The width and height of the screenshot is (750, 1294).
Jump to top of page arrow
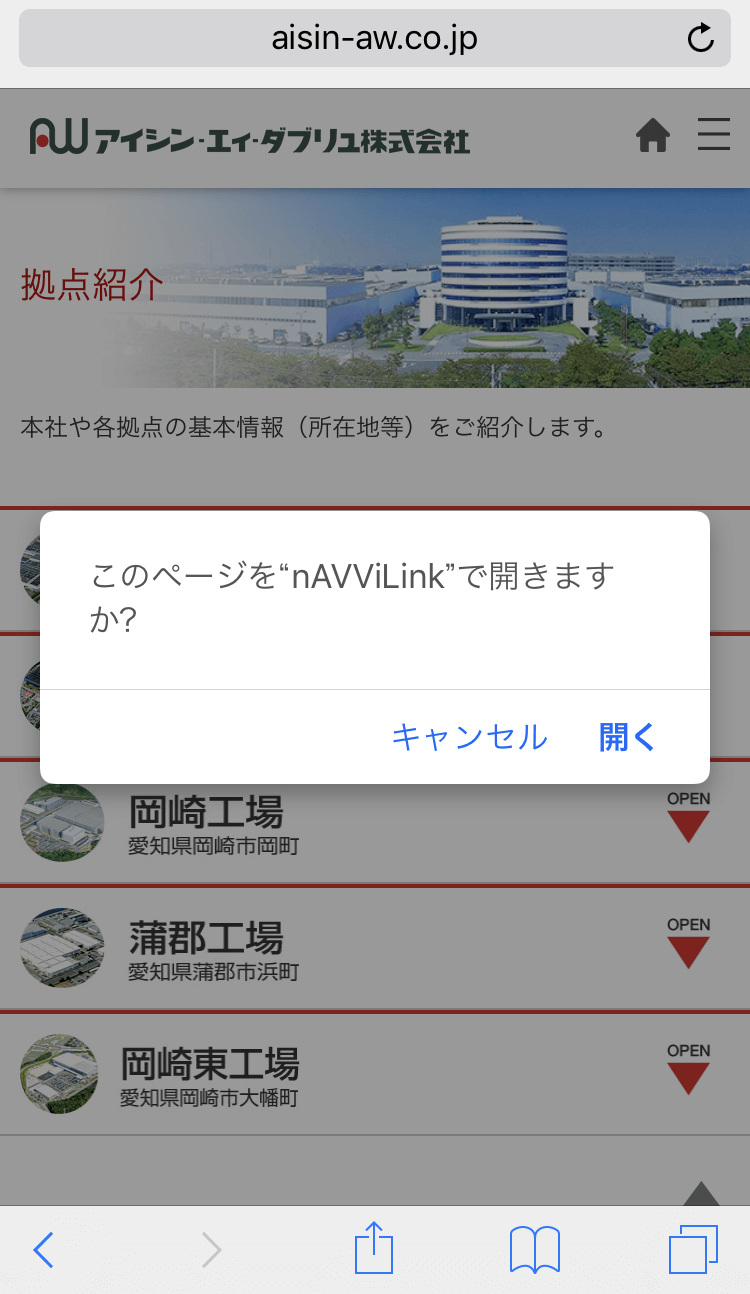pos(701,1193)
